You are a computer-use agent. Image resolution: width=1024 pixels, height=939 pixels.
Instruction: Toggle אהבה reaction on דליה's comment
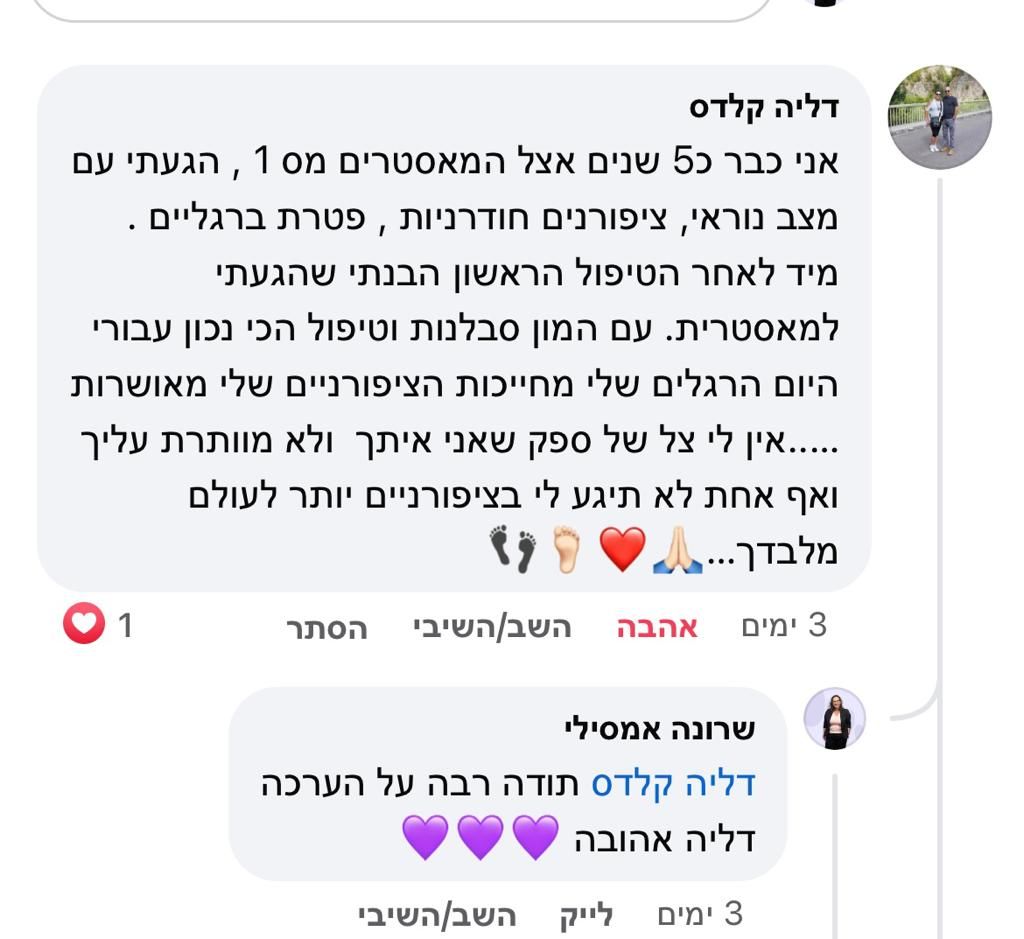click(x=656, y=628)
